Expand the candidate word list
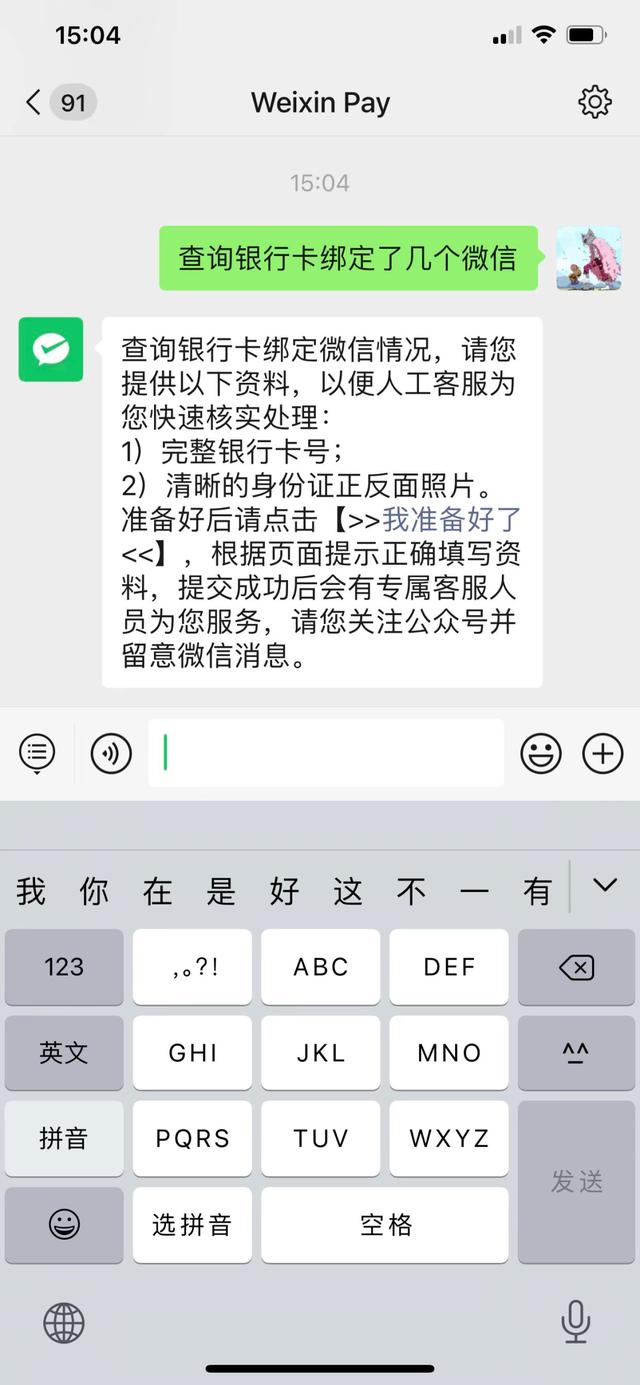 [605, 885]
